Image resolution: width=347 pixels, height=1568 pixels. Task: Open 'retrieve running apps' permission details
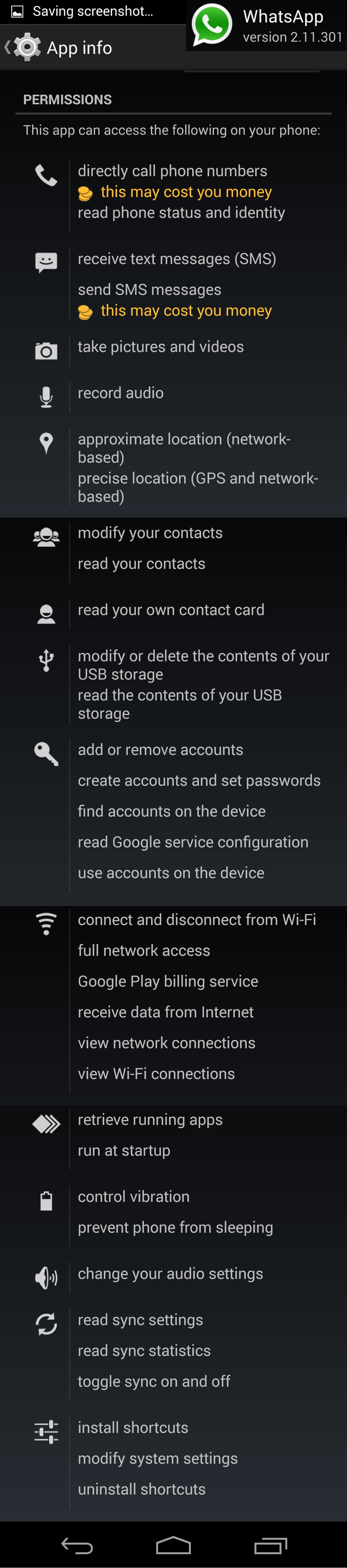[150, 1119]
